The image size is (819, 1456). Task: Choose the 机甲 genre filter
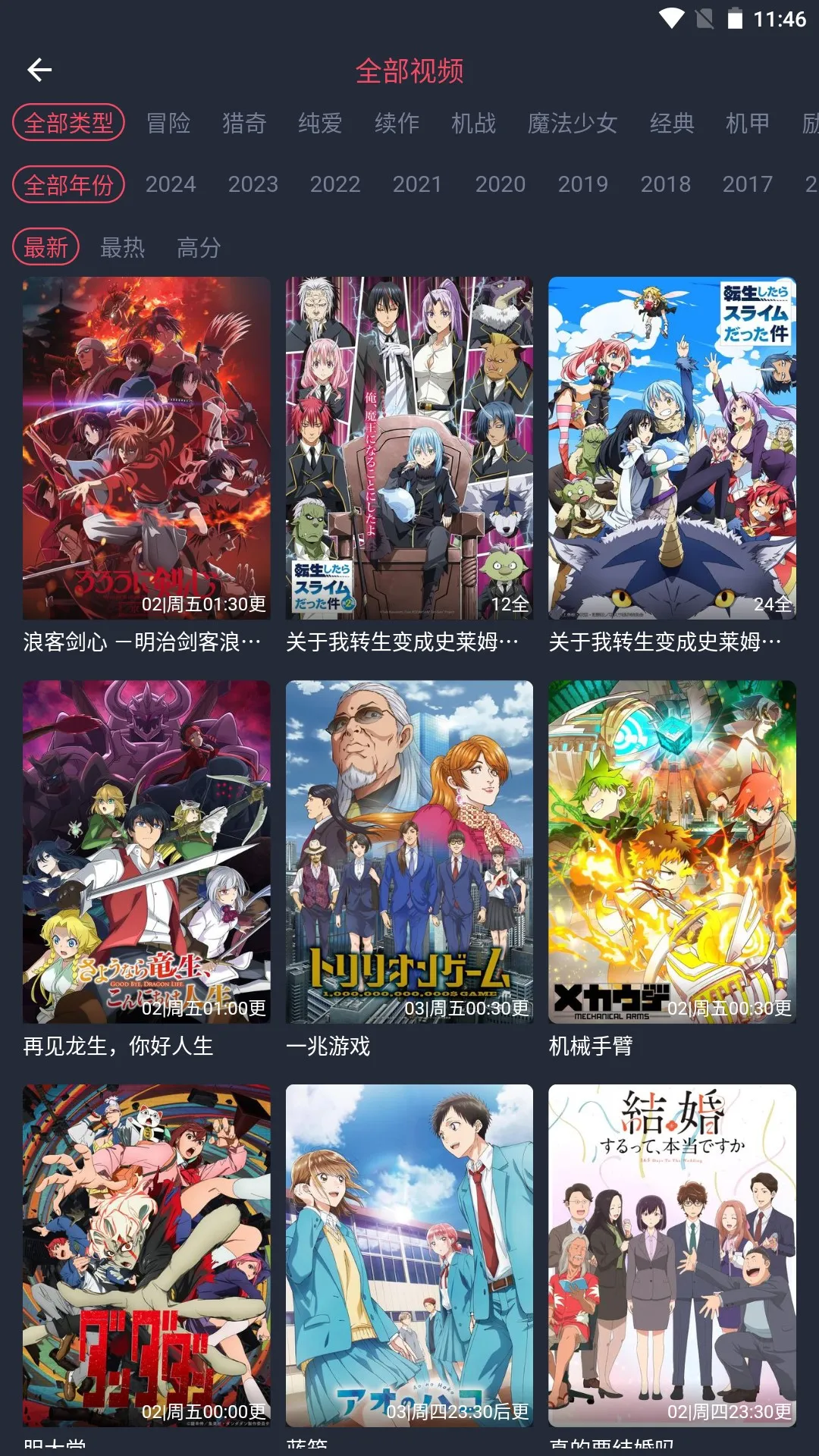[746, 121]
